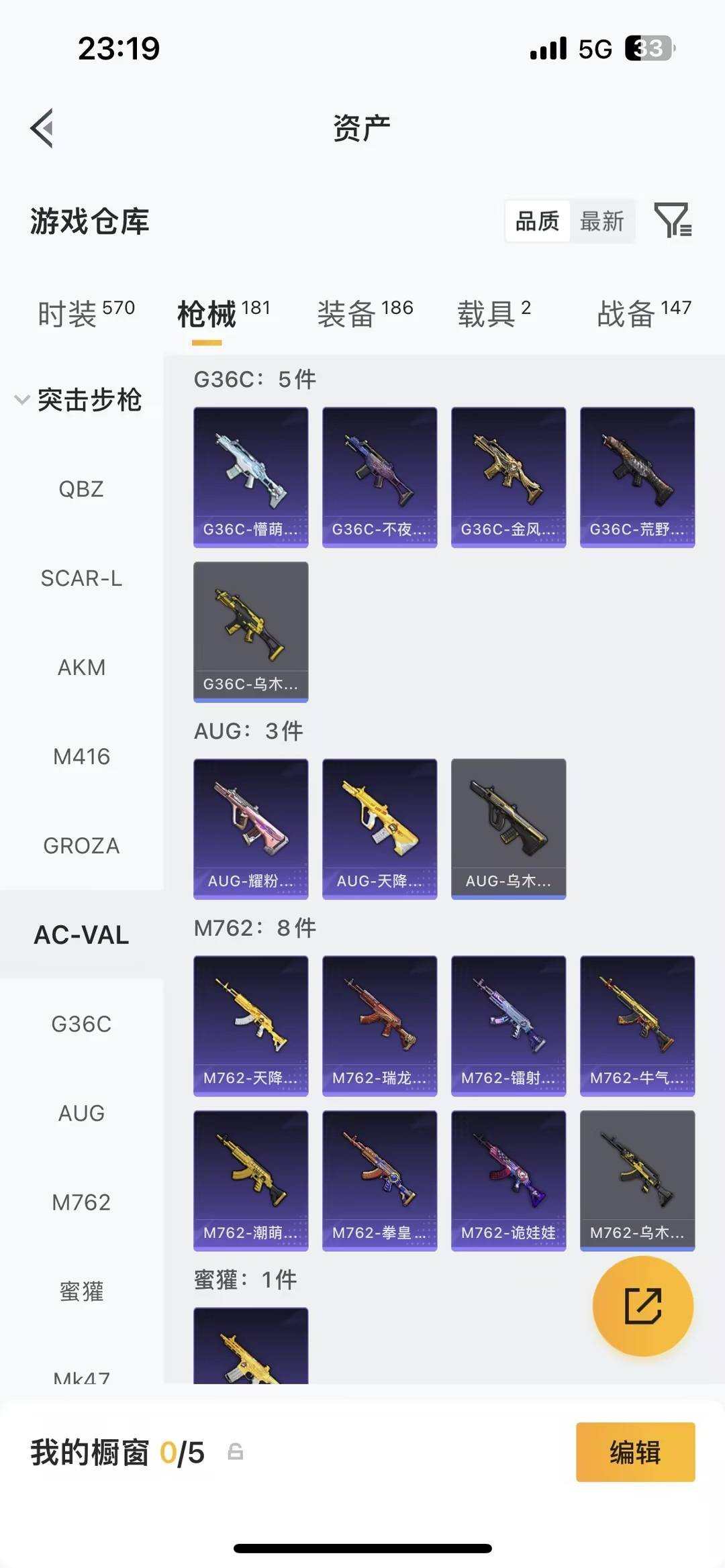This screenshot has width=725, height=1568.
Task: Open the G36C-金风 skin tile
Action: [508, 477]
